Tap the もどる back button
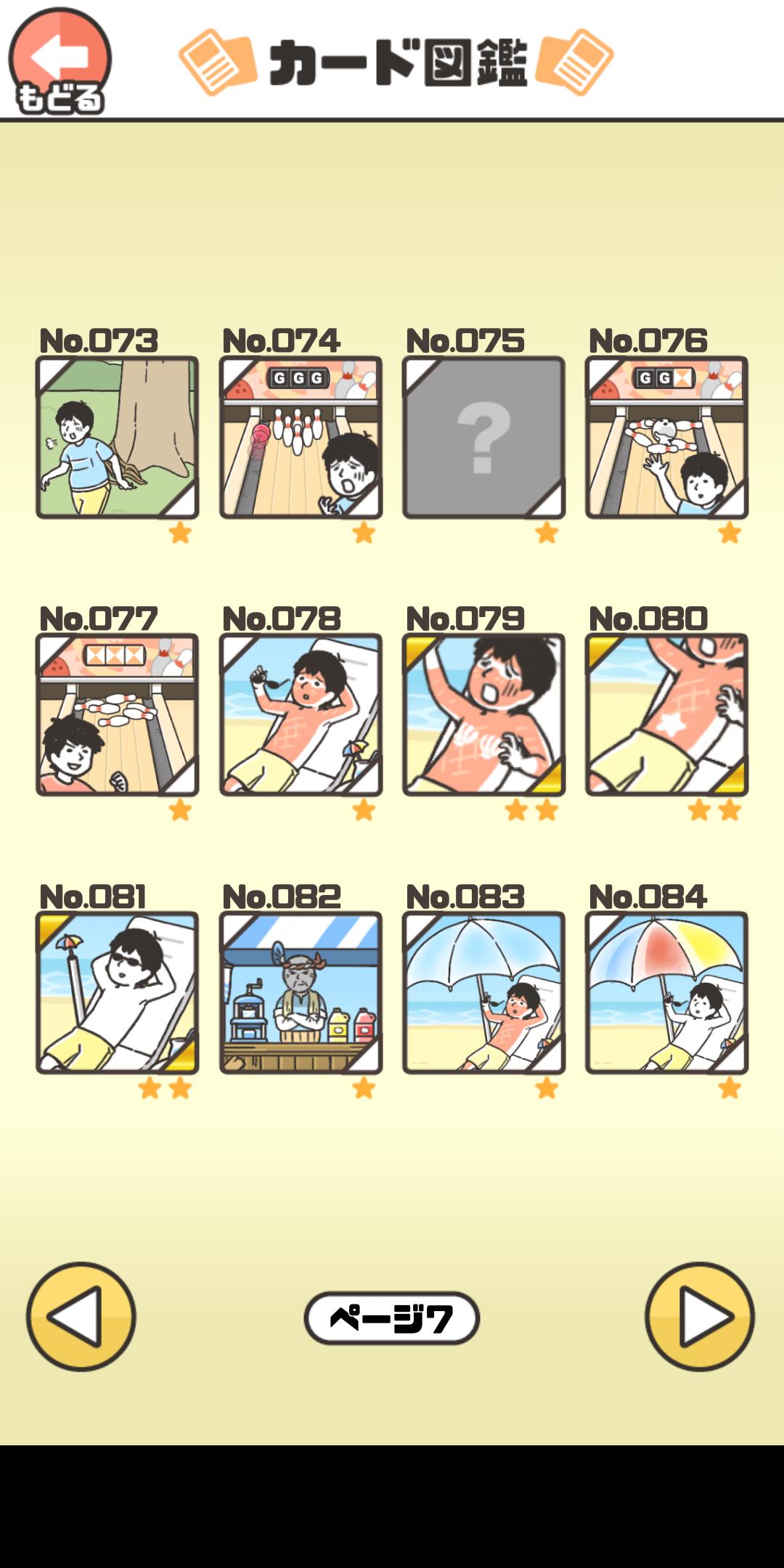The width and height of the screenshot is (784, 1568). (x=60, y=61)
